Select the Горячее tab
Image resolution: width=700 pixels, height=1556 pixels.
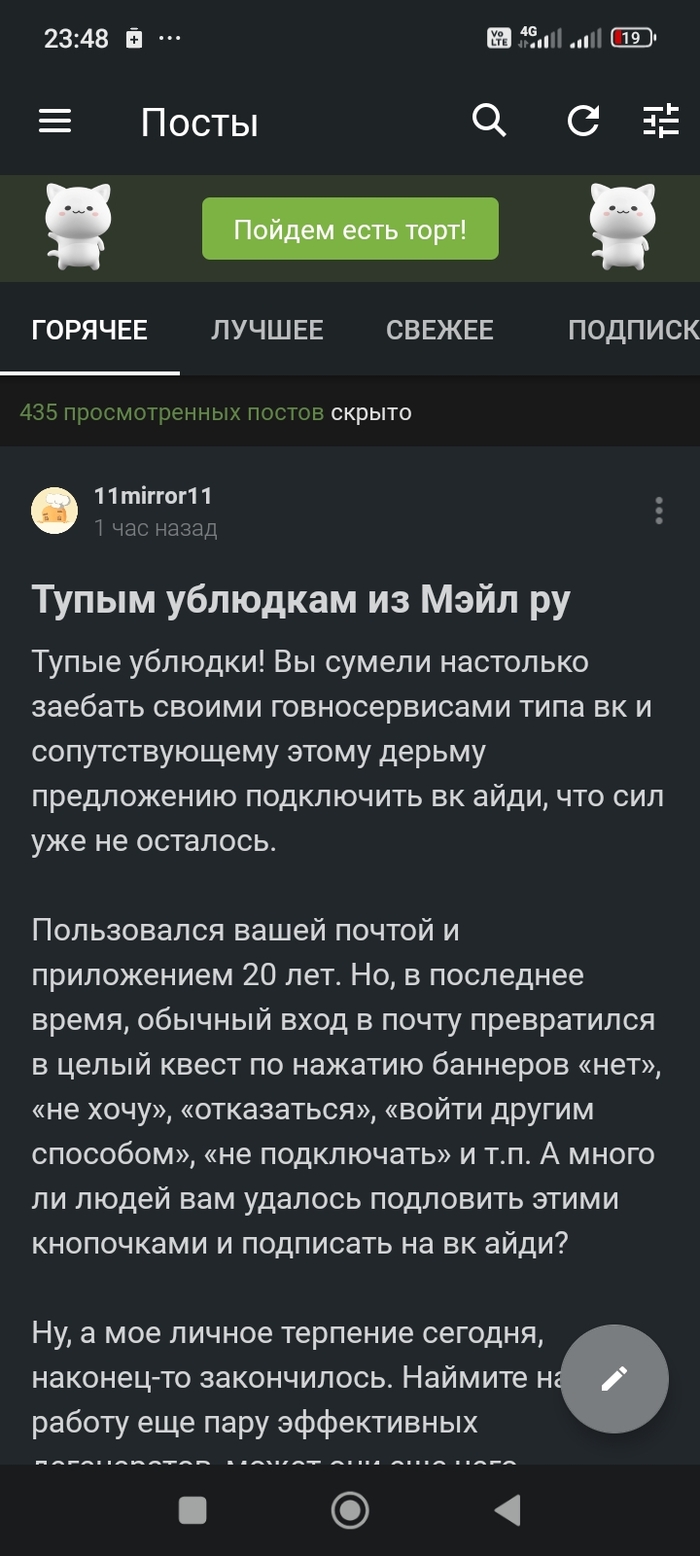(x=90, y=330)
